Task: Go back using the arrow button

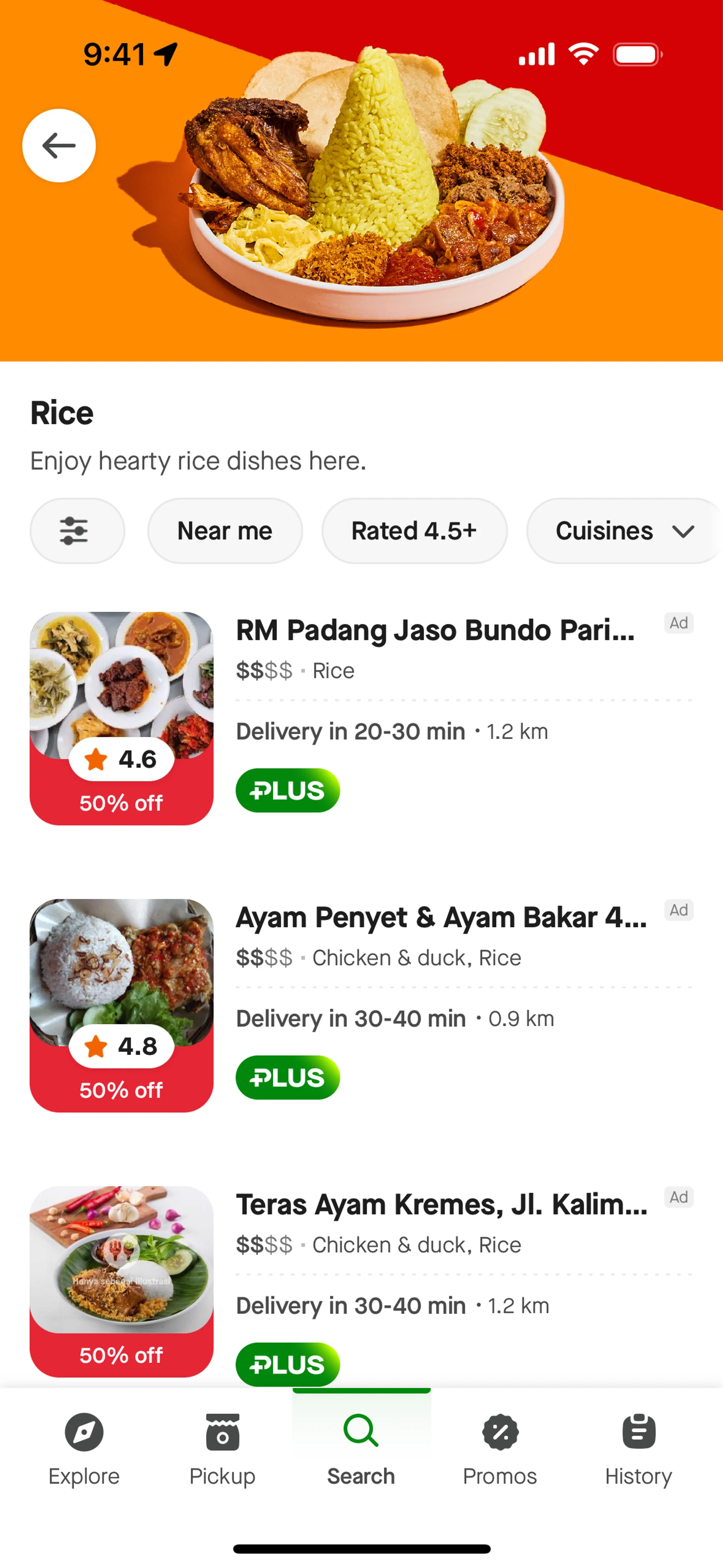Action: coord(59,146)
